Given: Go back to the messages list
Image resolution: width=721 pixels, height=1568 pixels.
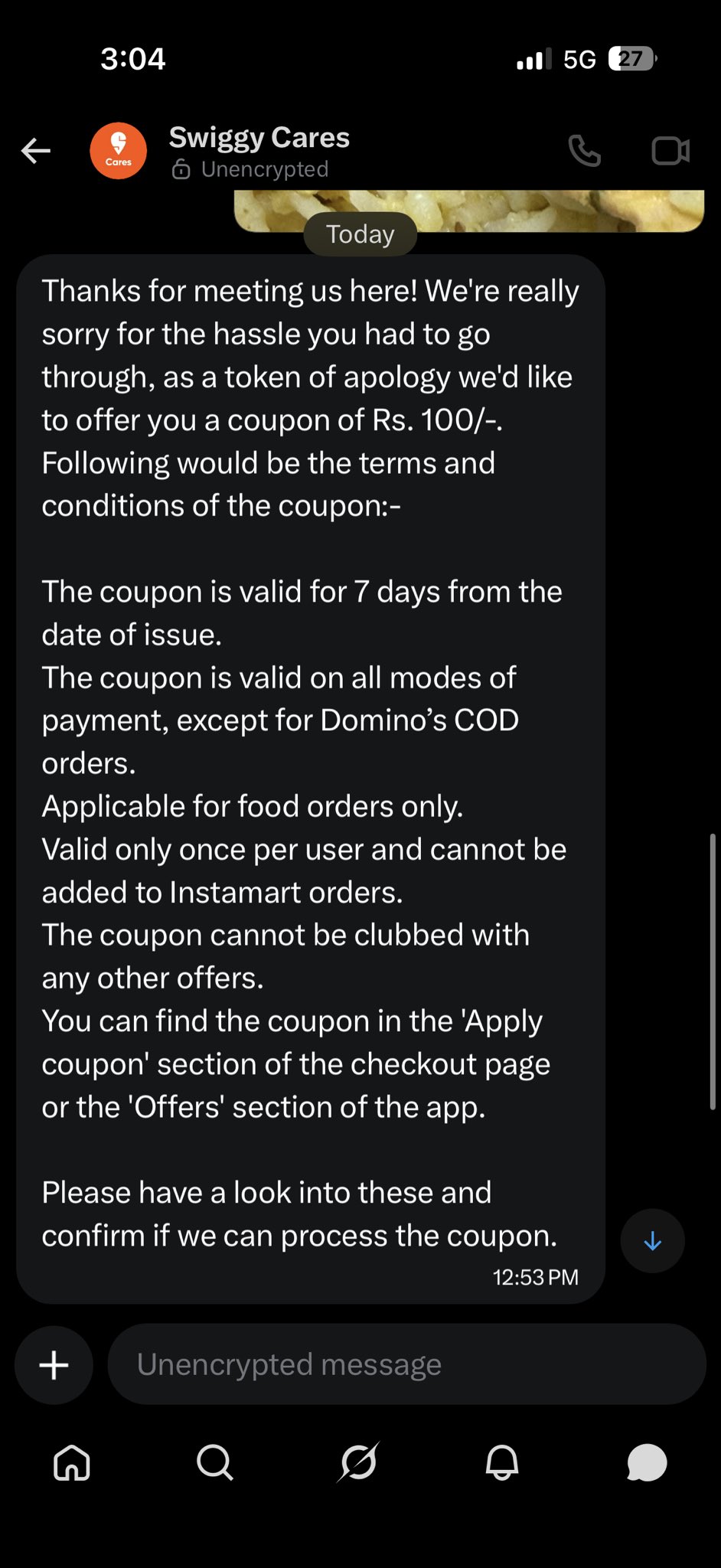Looking at the screenshot, I should 36,151.
